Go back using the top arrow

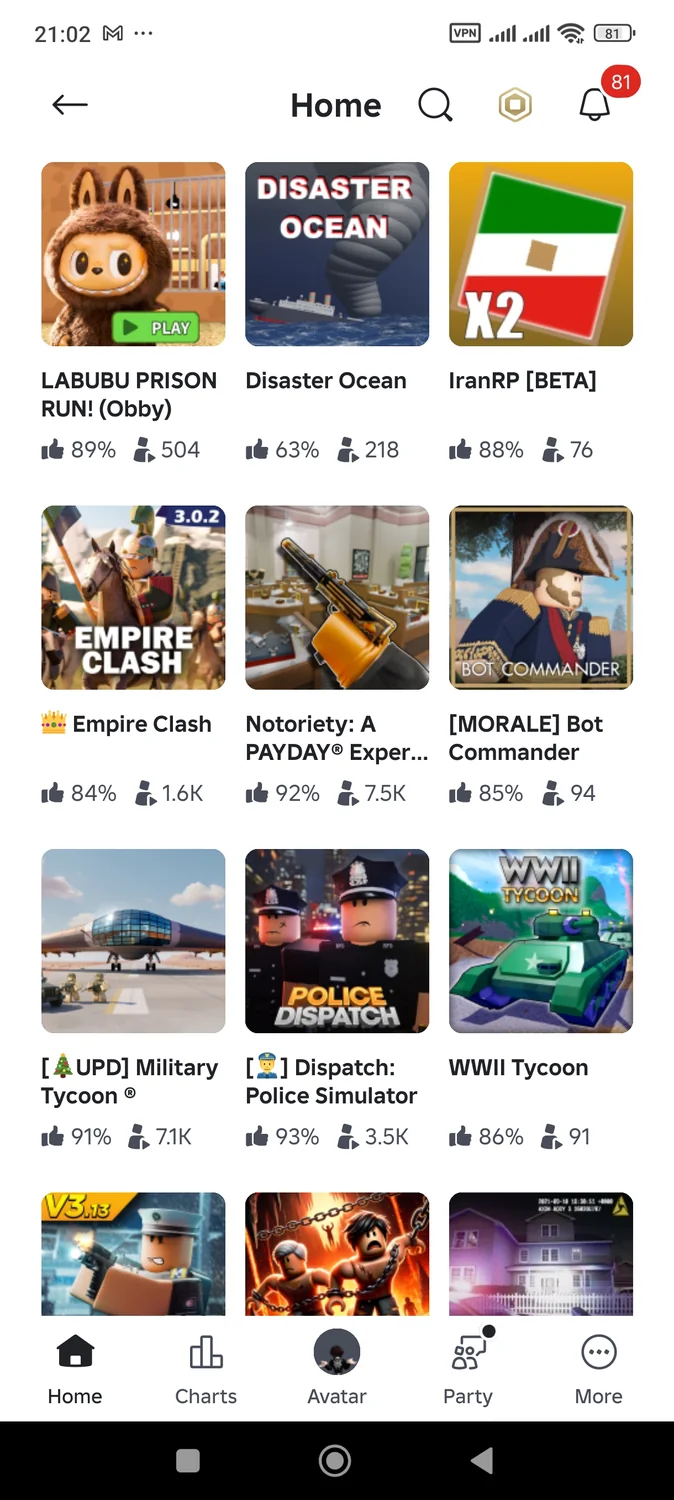[70, 105]
